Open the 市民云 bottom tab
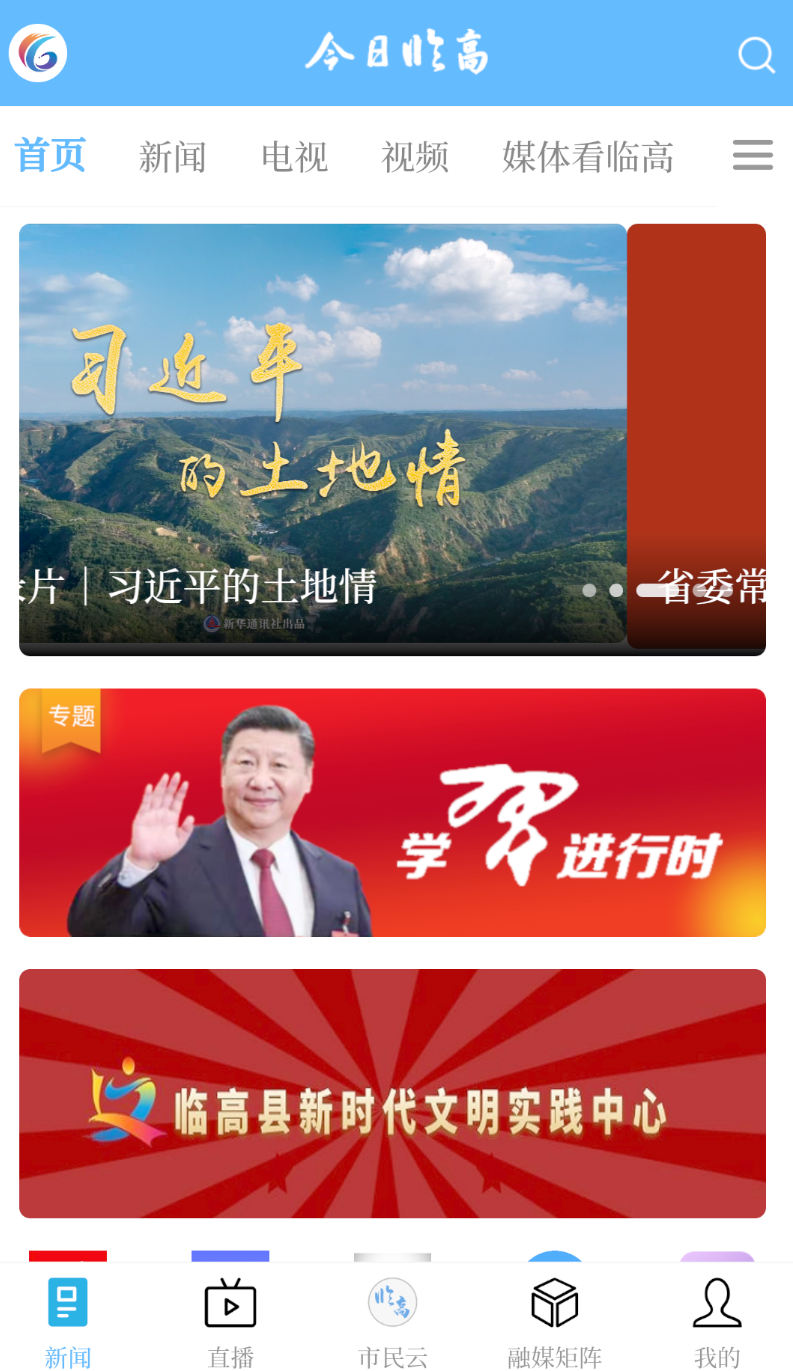This screenshot has height=1371, width=793. click(393, 1322)
